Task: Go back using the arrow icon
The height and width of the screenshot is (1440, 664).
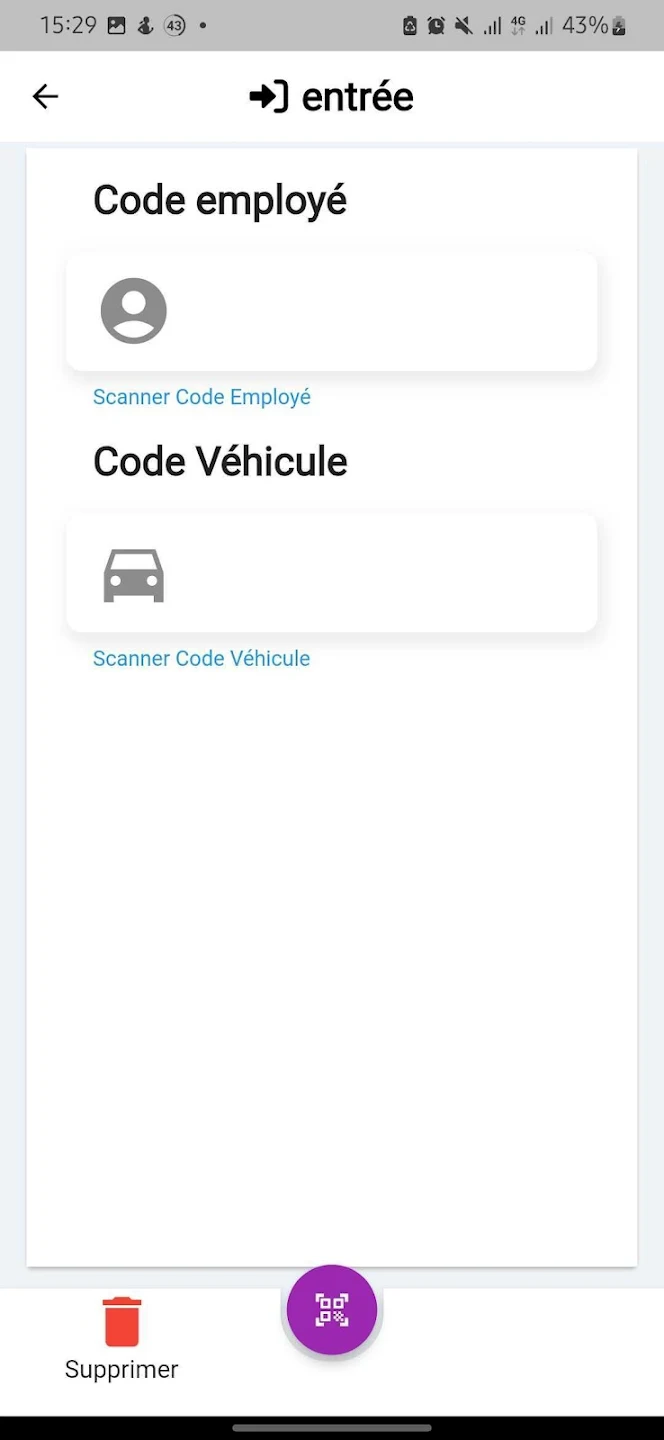Action: [x=45, y=96]
